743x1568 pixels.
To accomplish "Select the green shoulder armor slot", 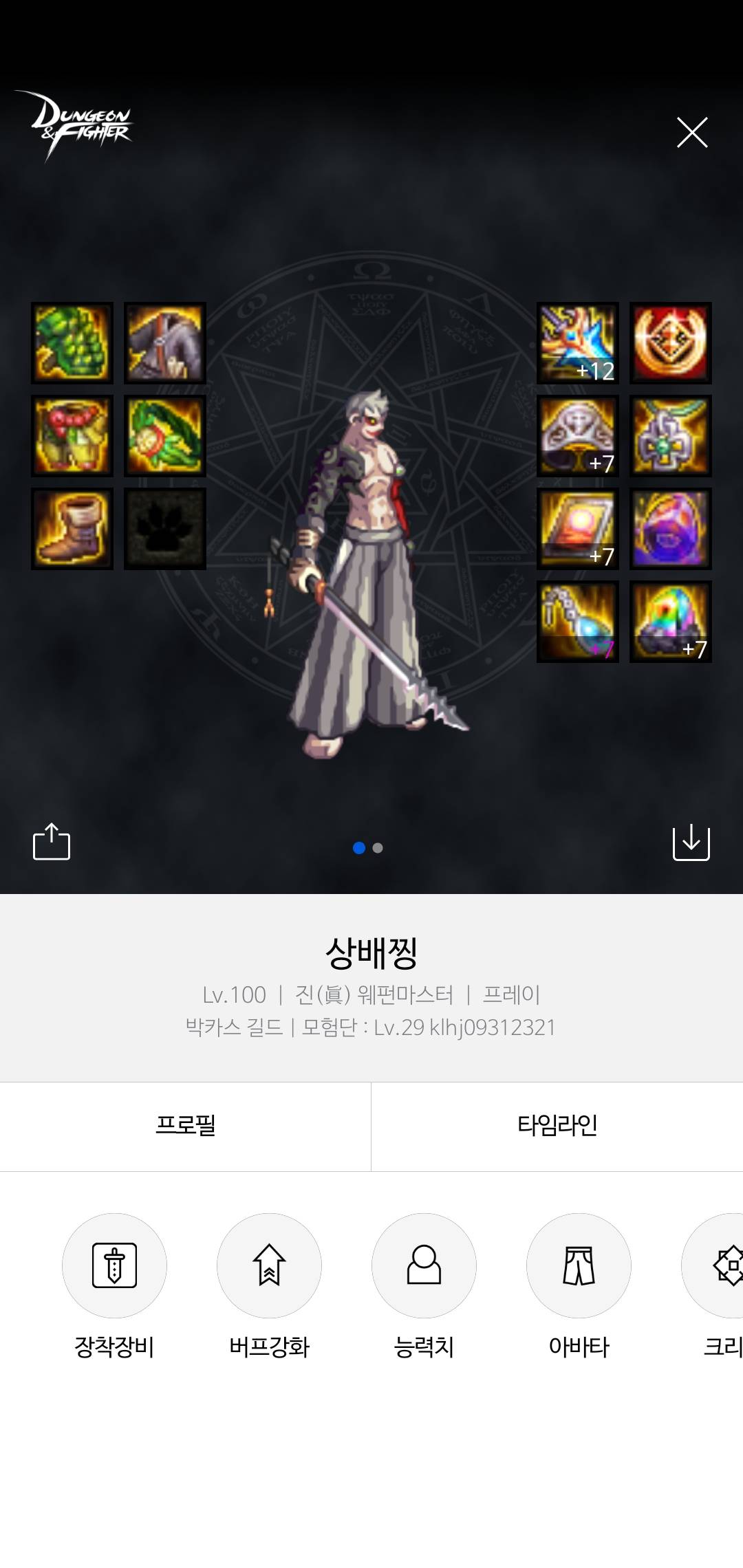I will (72, 343).
